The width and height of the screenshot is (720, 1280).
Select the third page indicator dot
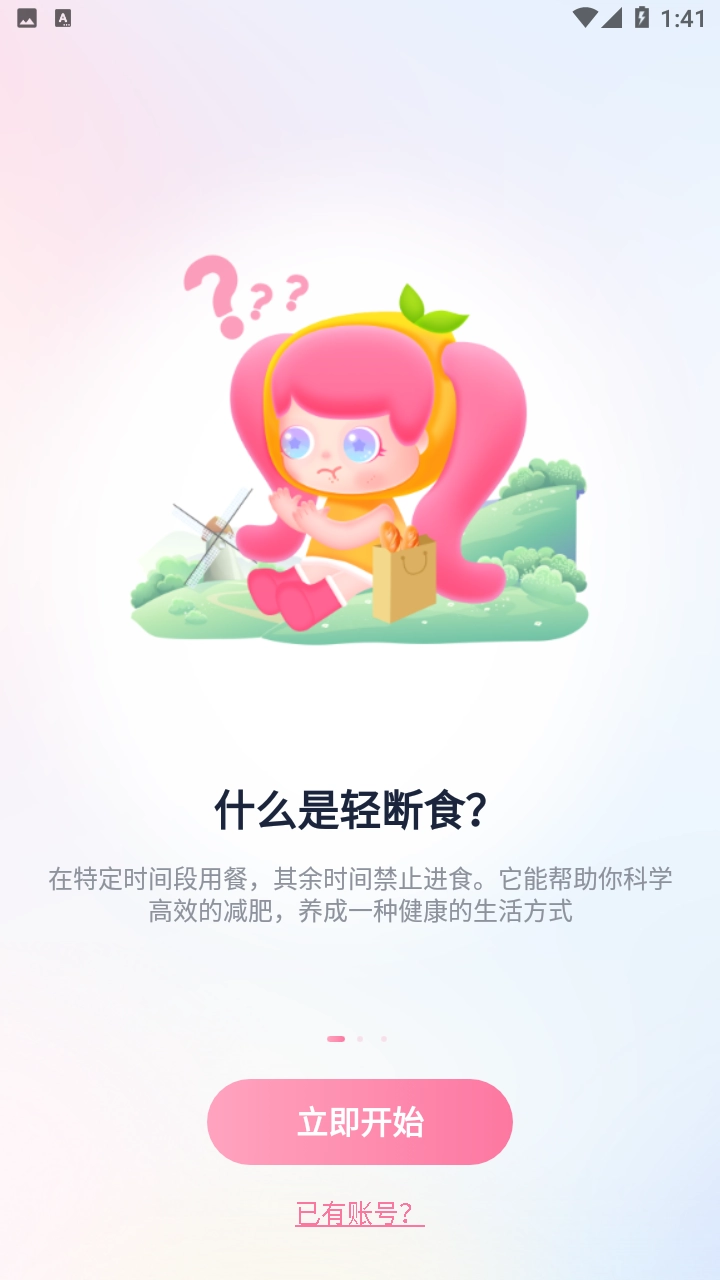(386, 1040)
